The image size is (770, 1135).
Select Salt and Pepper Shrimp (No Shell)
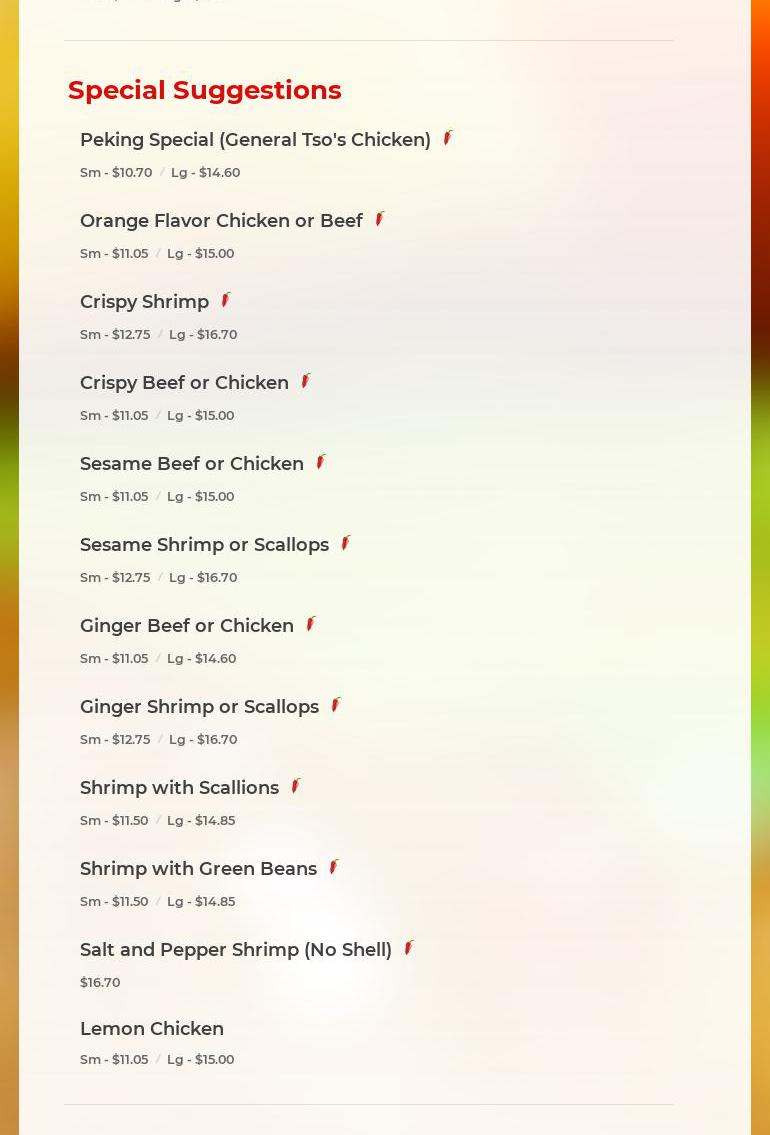point(235,950)
